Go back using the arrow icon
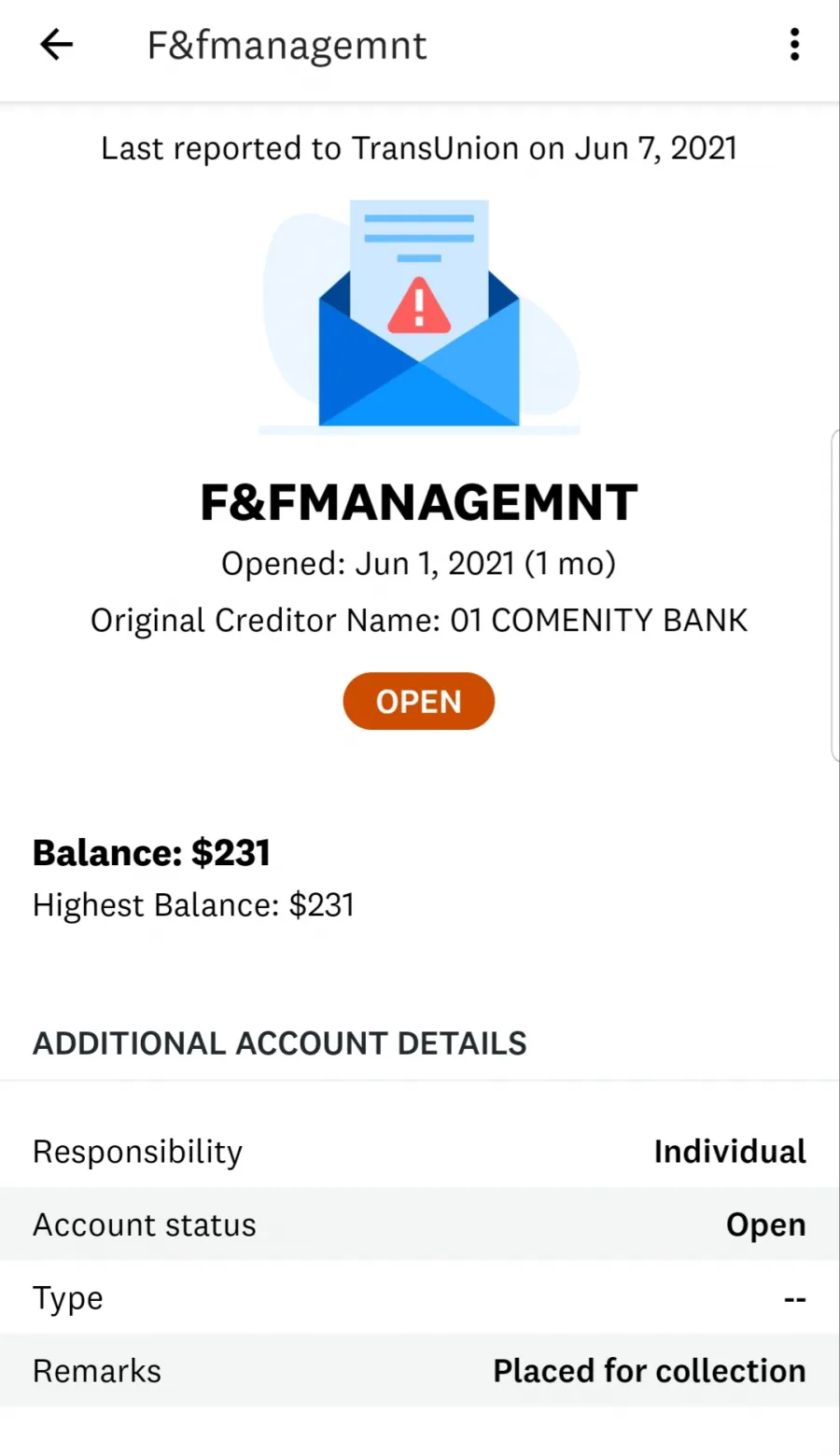 [56, 44]
